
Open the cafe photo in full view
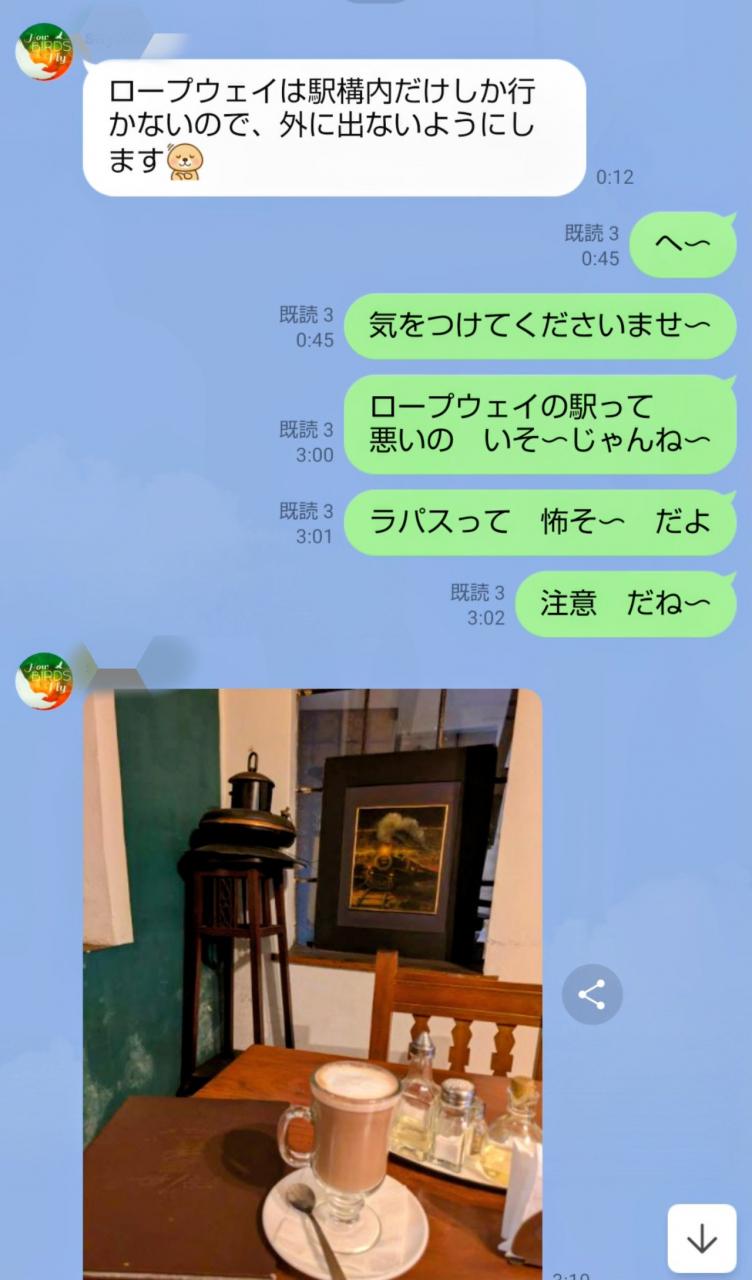pos(312,980)
